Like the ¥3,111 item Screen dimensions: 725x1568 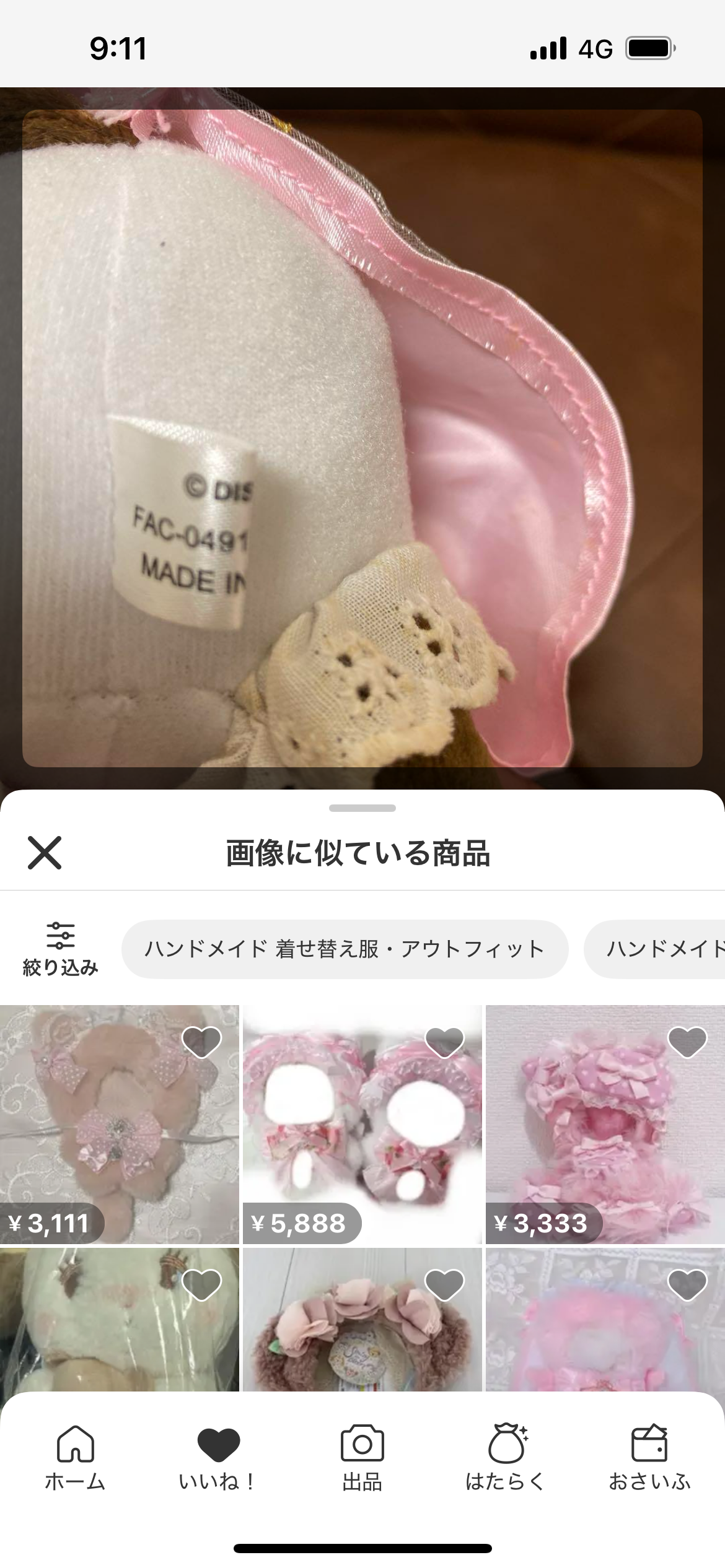[x=202, y=1042]
